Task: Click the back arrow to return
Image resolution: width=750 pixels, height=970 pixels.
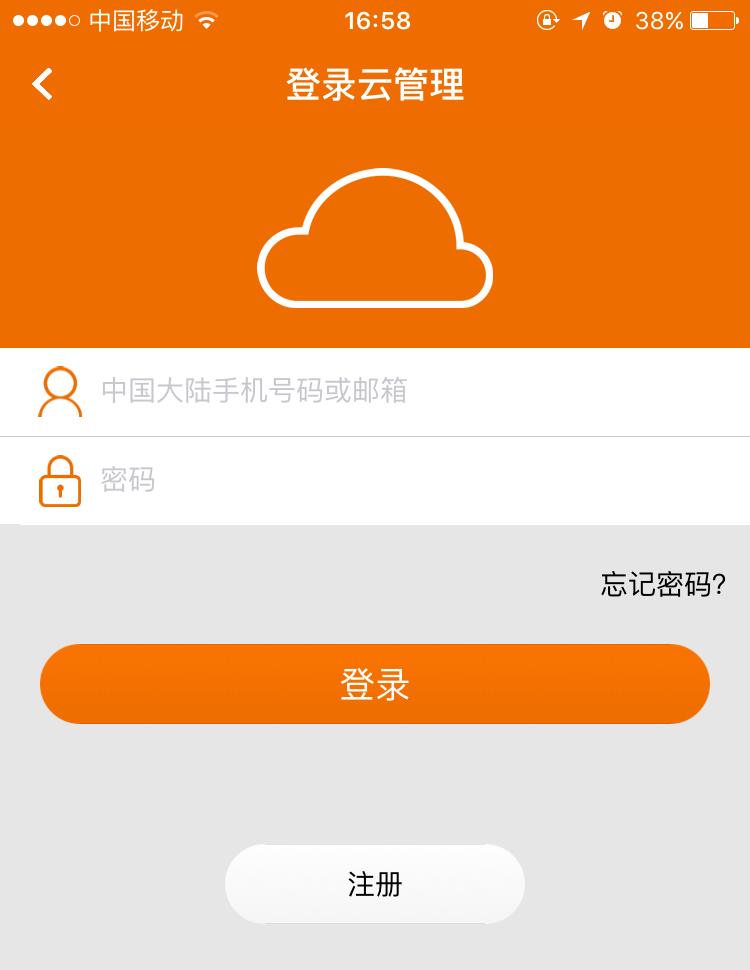Action: pyautogui.click(x=42, y=85)
